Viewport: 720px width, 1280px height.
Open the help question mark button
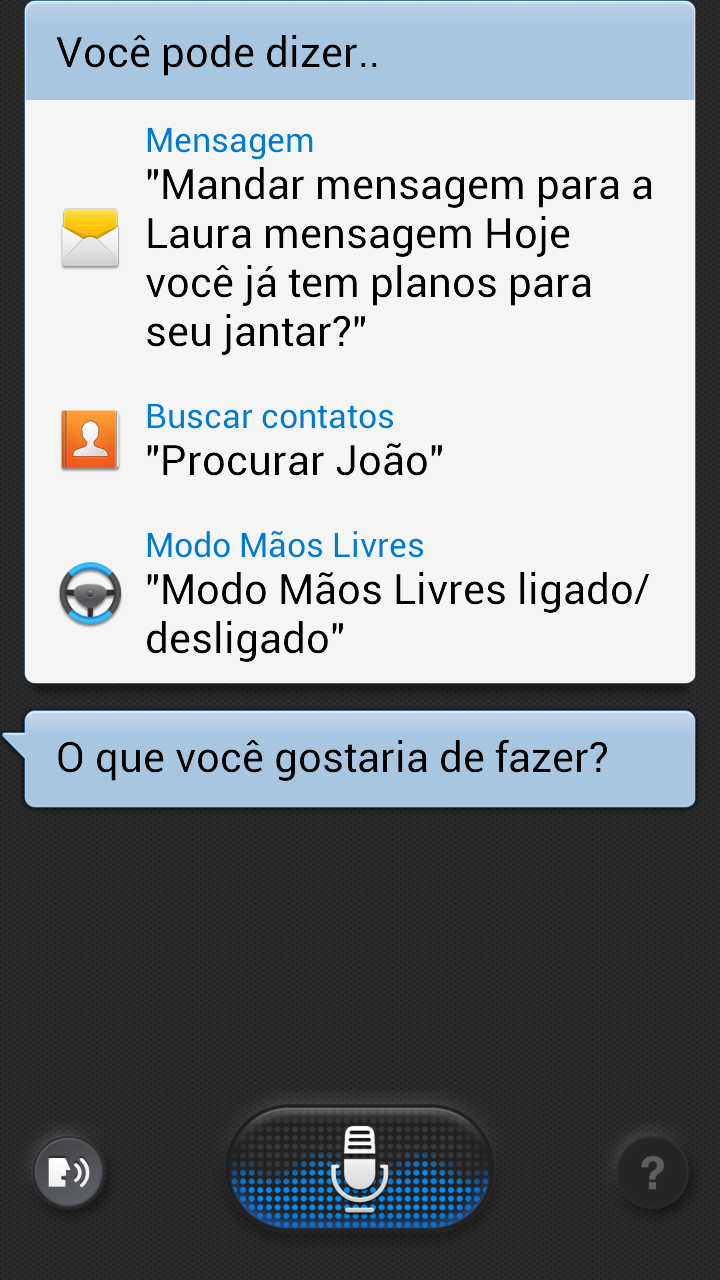coord(652,1172)
